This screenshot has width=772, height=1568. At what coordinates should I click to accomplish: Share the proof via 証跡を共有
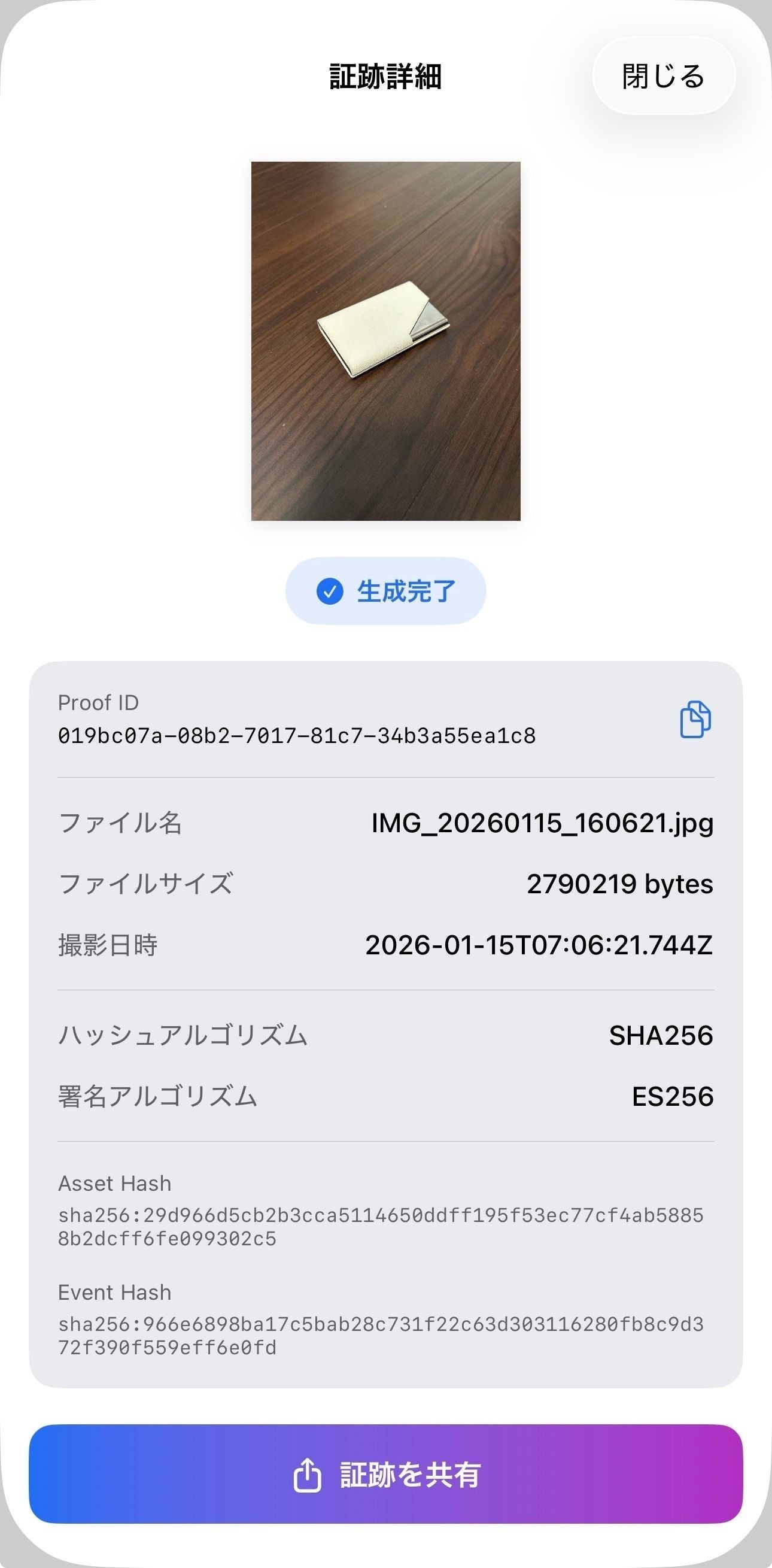pos(385,1474)
